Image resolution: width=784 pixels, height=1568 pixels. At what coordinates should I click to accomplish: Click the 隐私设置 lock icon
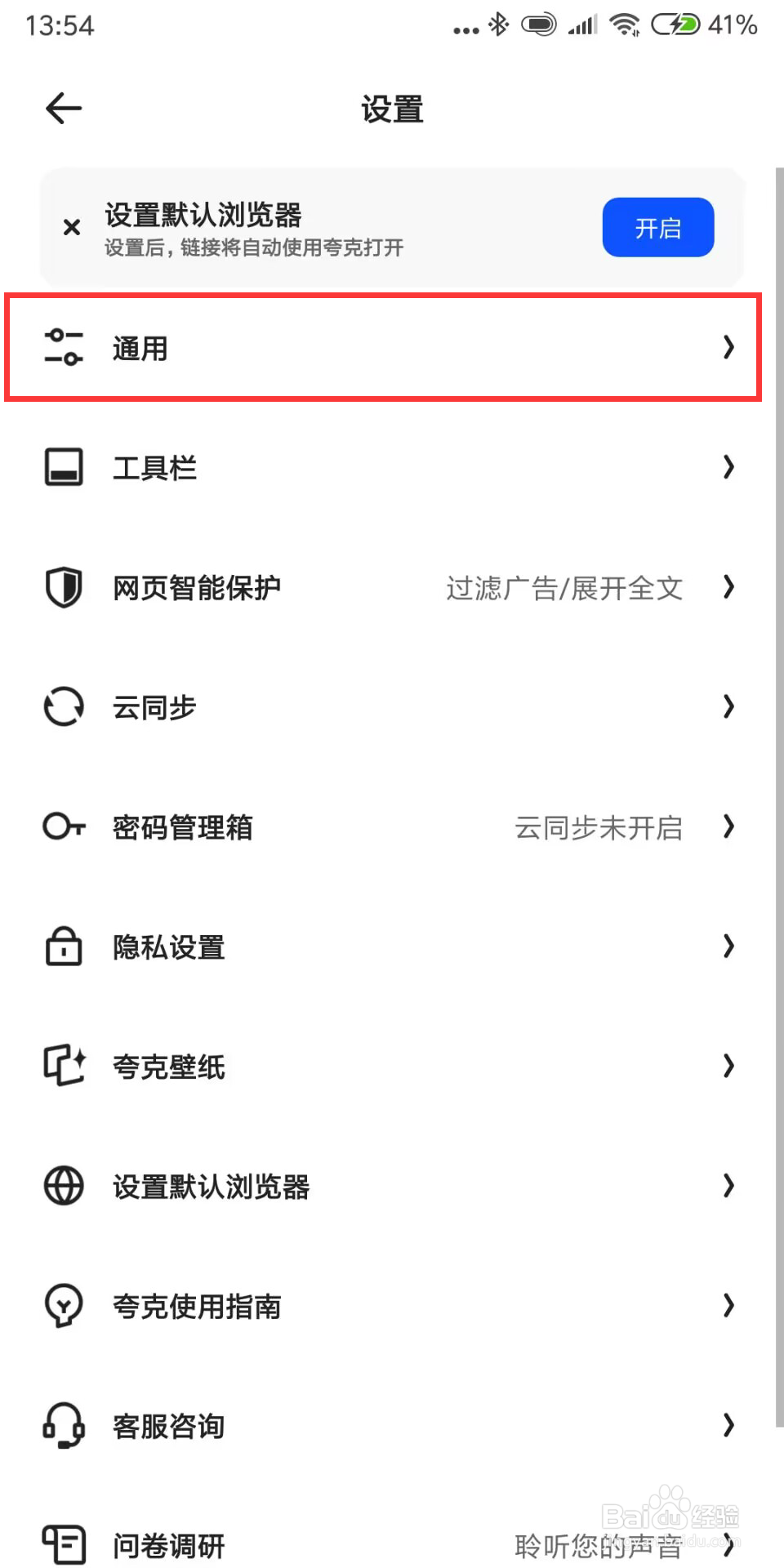click(64, 947)
